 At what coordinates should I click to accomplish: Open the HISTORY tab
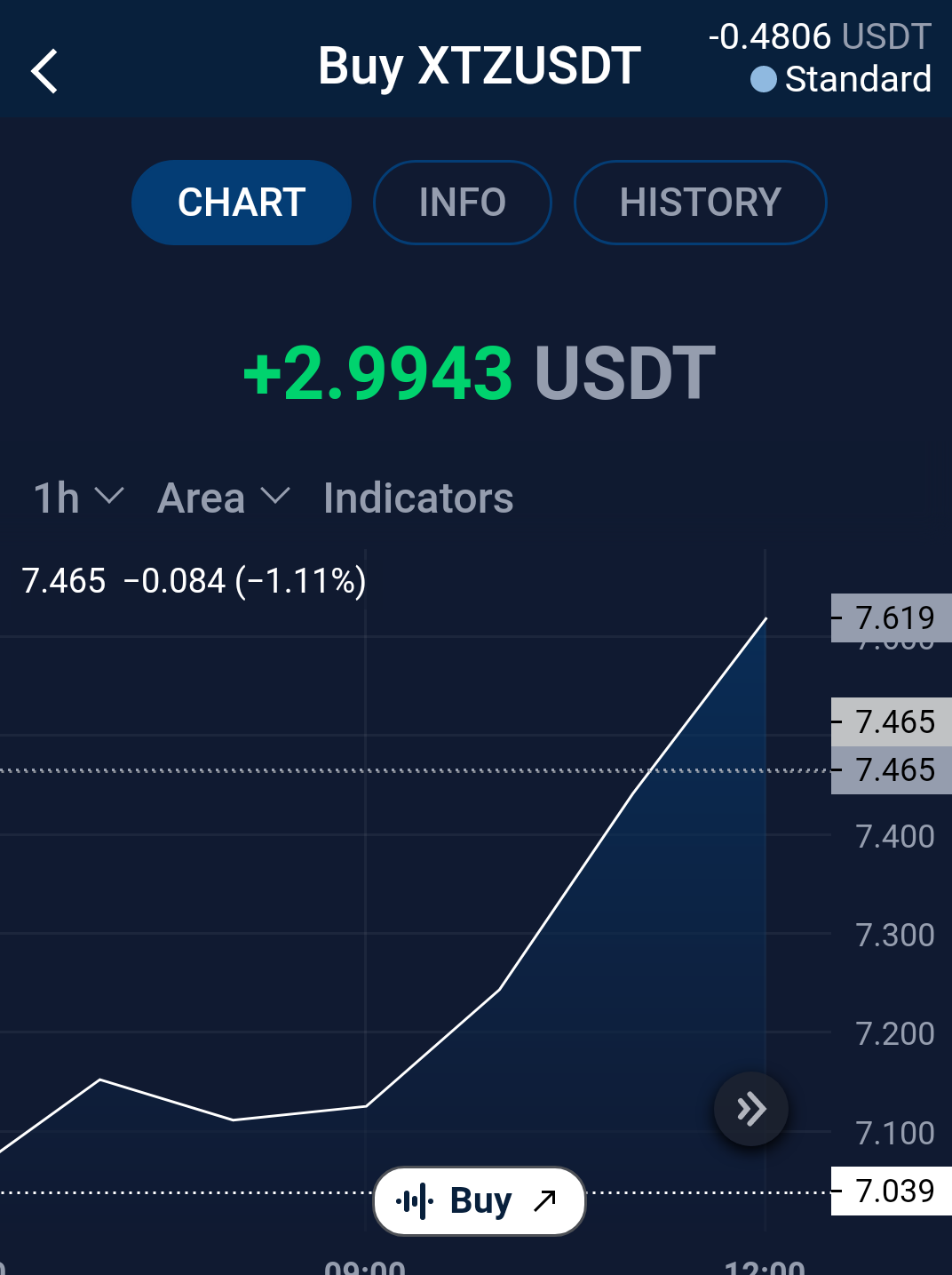701,203
